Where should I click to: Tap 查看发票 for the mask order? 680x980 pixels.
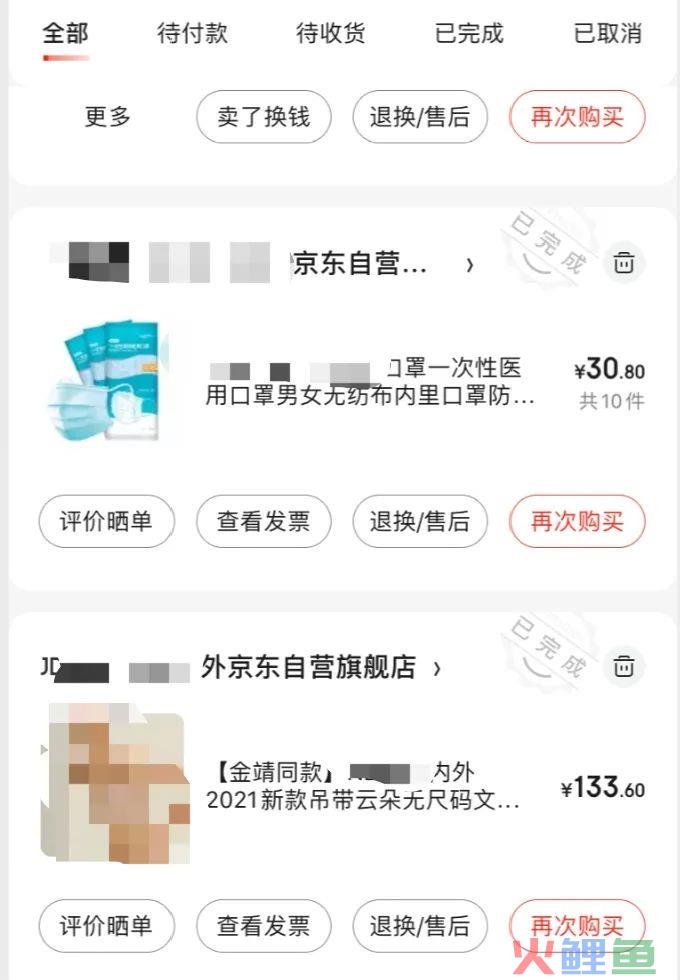pyautogui.click(x=263, y=521)
